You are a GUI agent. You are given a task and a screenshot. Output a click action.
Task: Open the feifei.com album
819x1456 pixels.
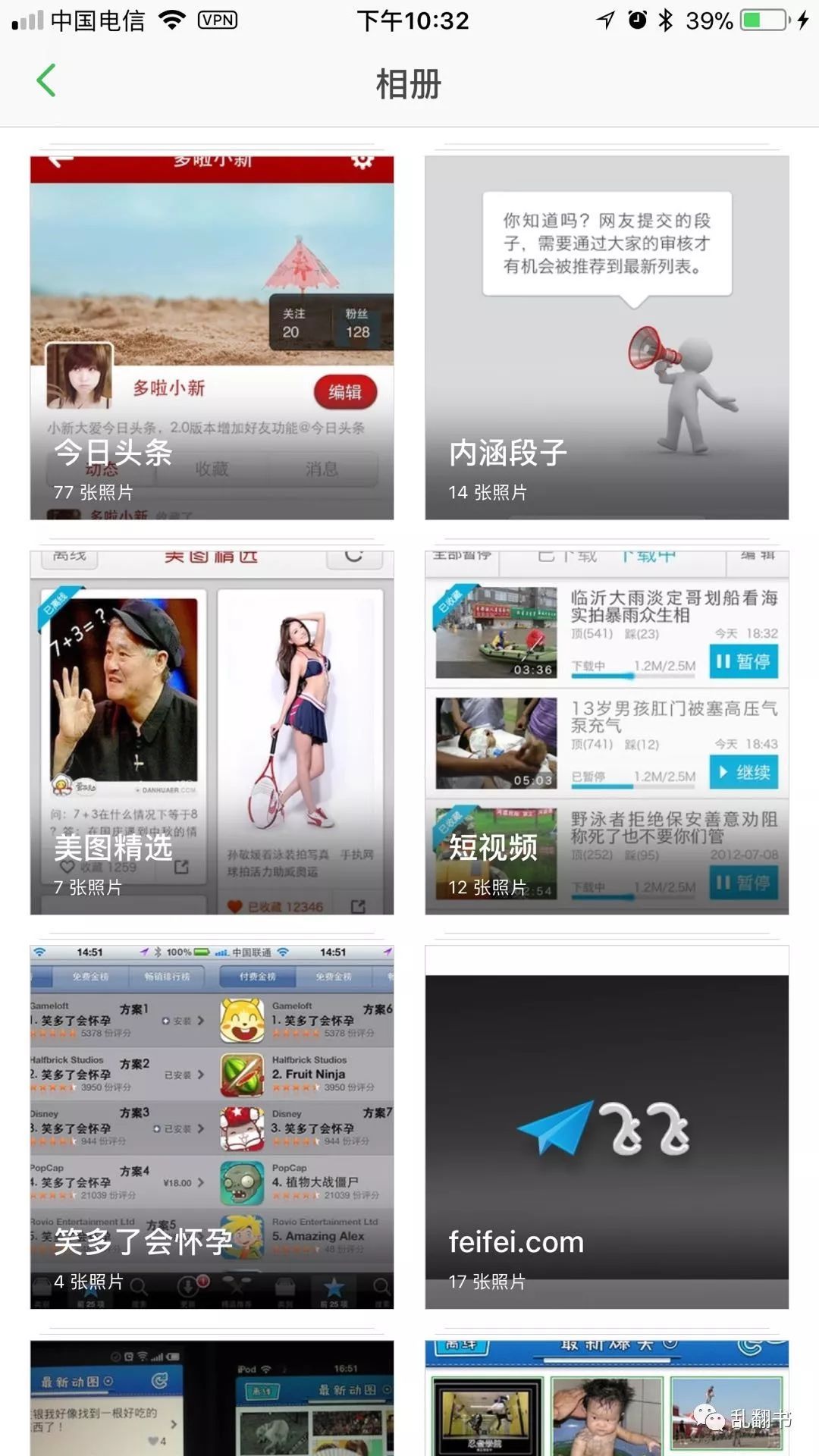[606, 1126]
